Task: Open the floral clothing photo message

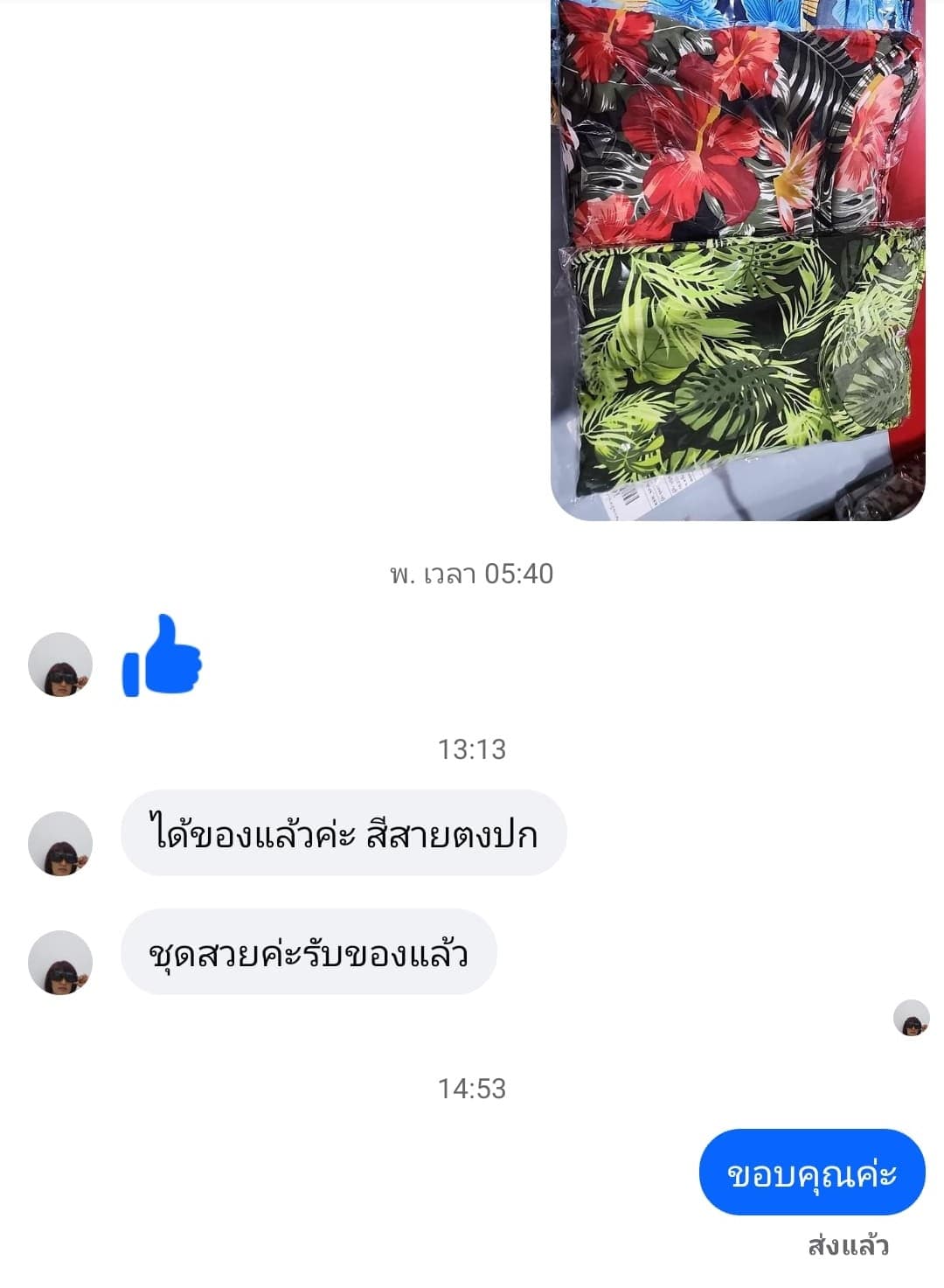Action: tap(738, 261)
